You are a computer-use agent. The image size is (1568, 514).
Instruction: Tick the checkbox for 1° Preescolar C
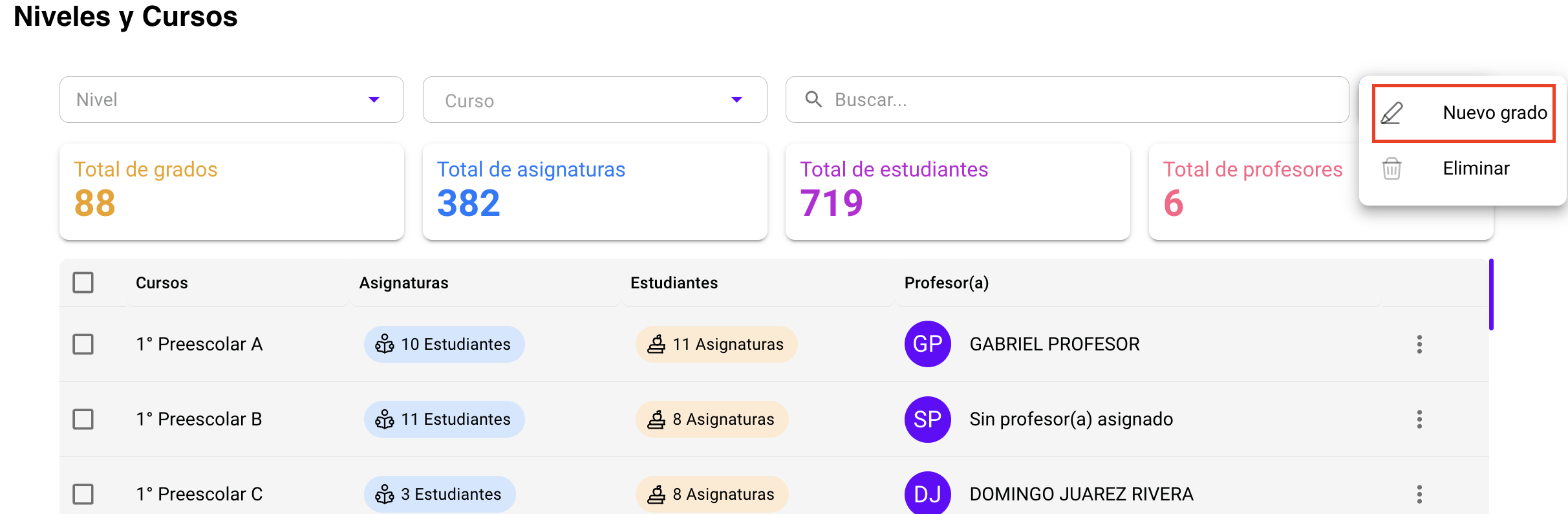coord(83,494)
